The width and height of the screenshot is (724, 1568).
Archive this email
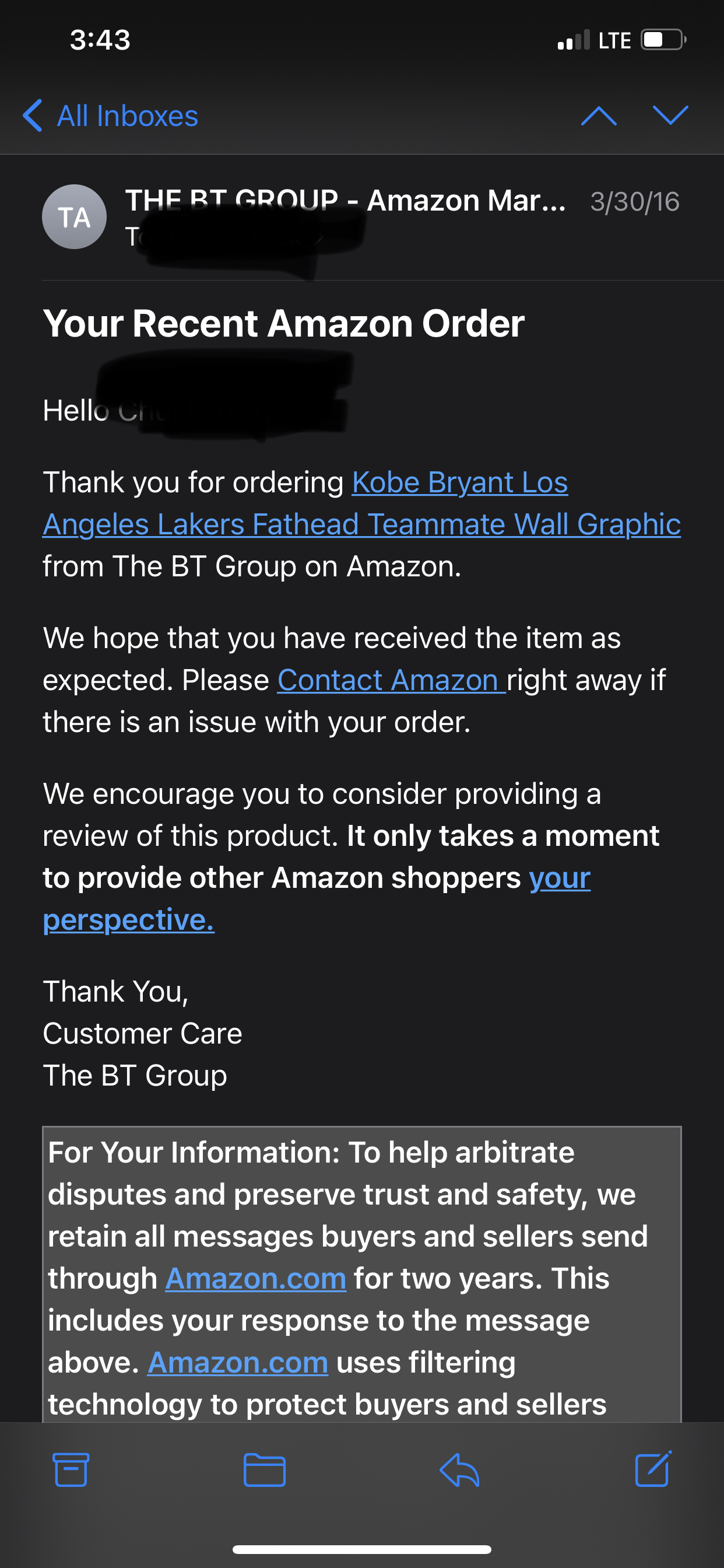point(71,1470)
